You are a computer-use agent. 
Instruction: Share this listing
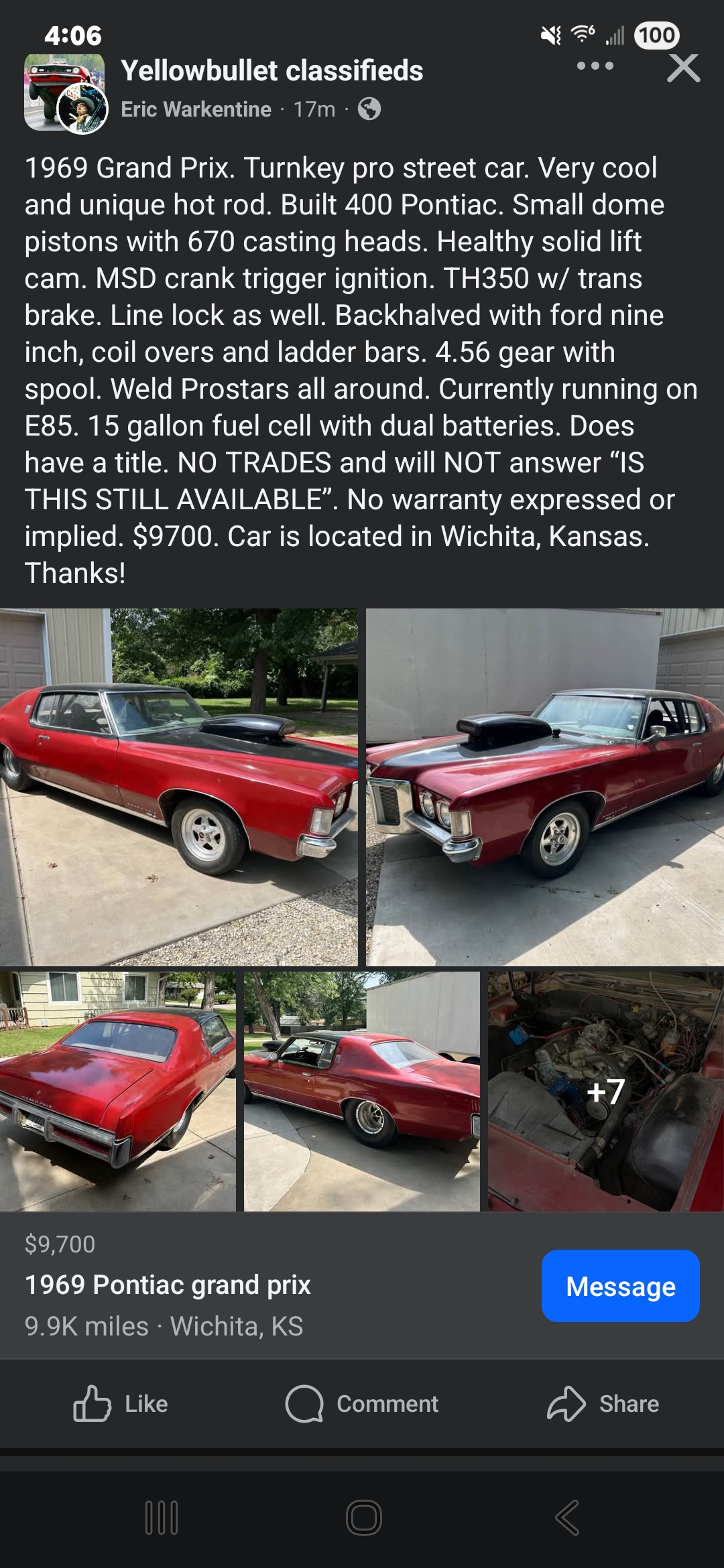click(x=603, y=1403)
